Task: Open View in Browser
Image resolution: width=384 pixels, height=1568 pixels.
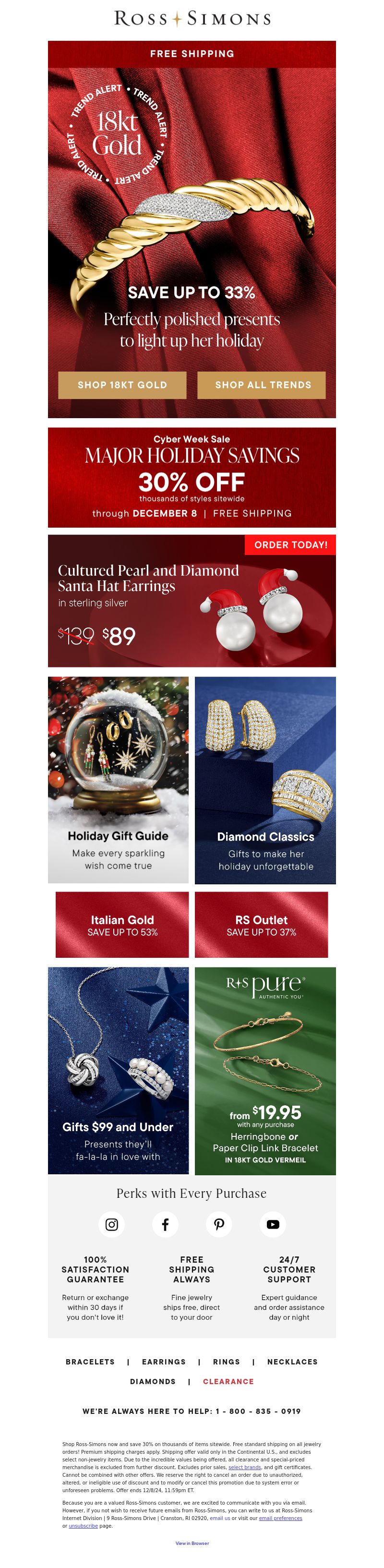Action: pos(192,1543)
